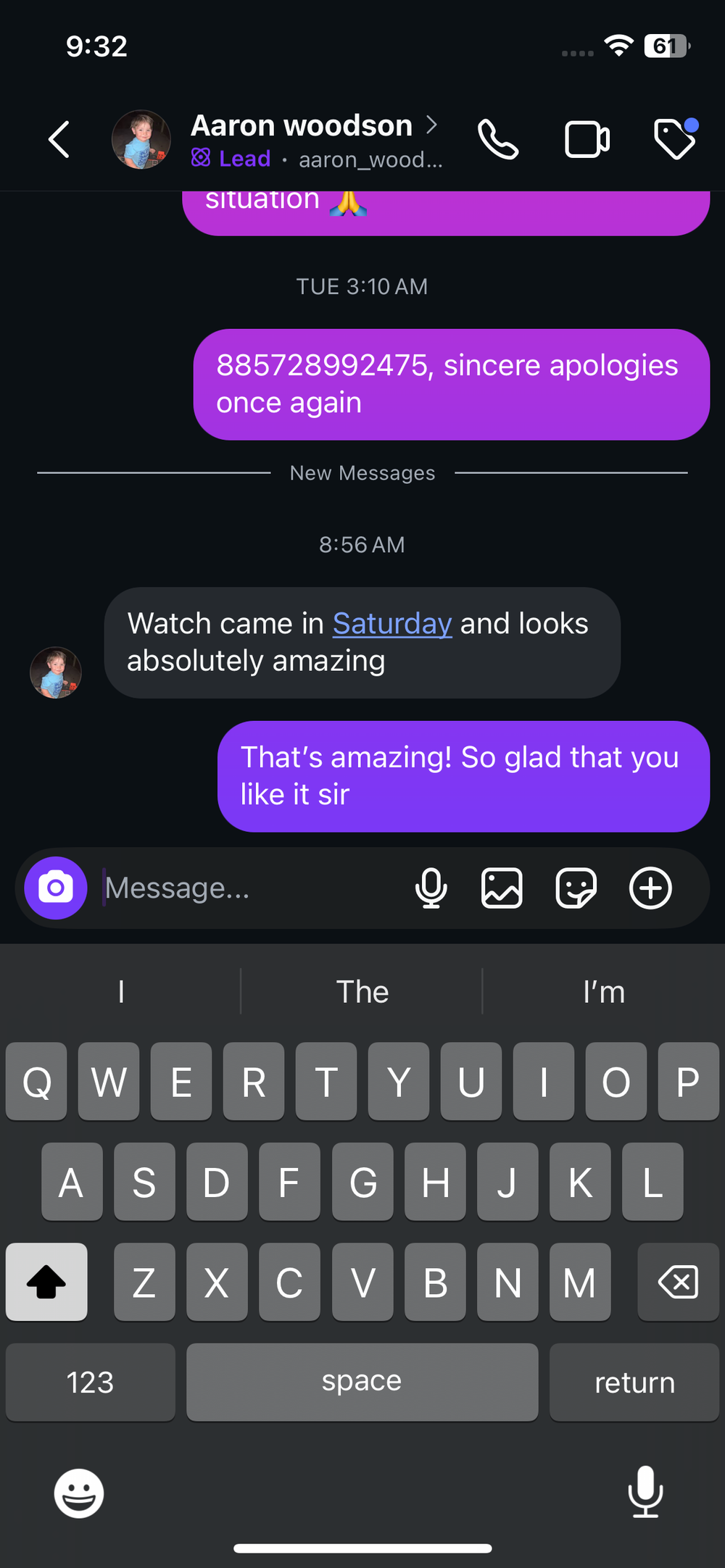
Task: Tap the Saturday link in the message
Action: 391,624
